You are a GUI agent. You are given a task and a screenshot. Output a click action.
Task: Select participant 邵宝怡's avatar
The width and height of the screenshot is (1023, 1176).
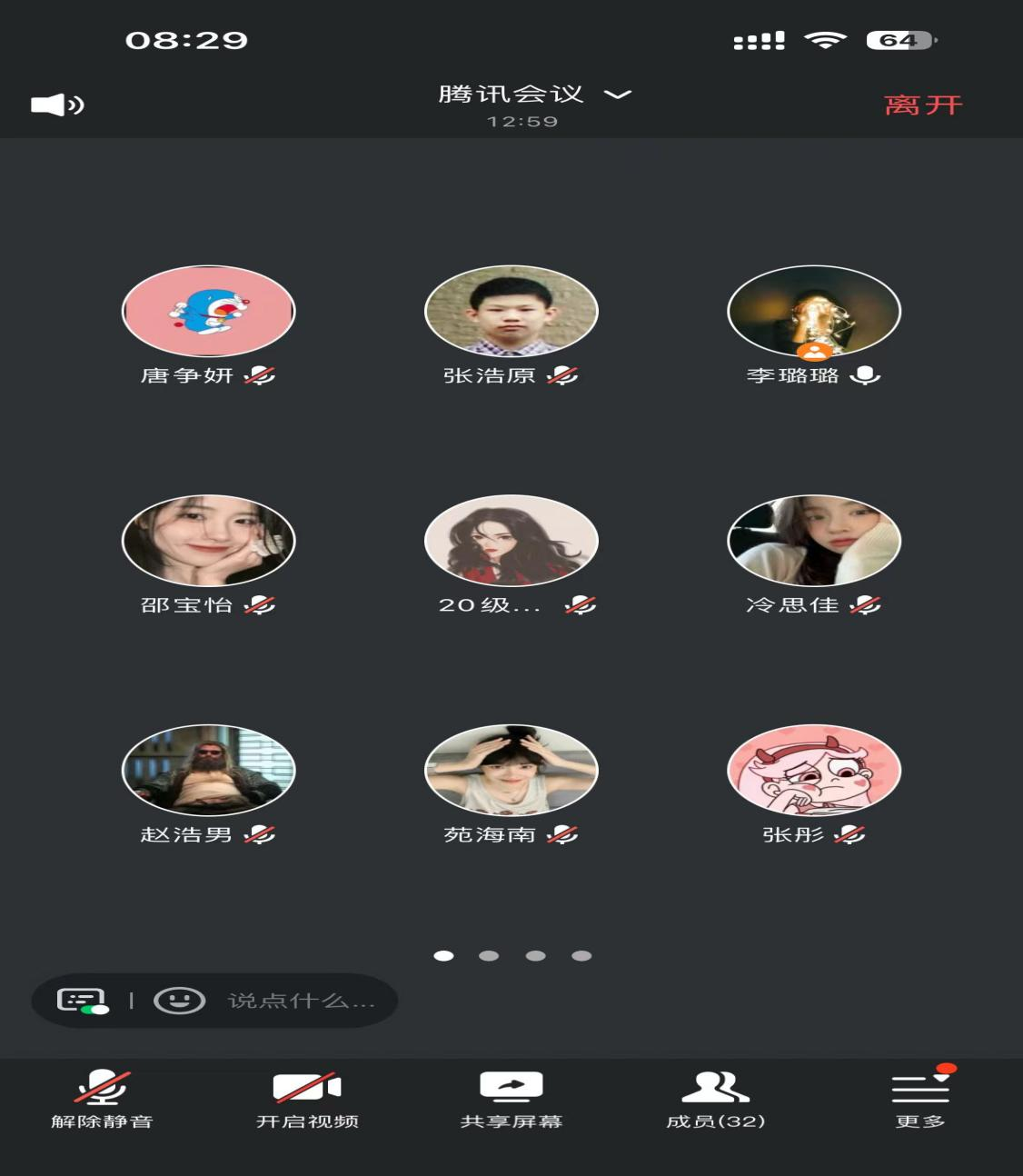(x=208, y=542)
